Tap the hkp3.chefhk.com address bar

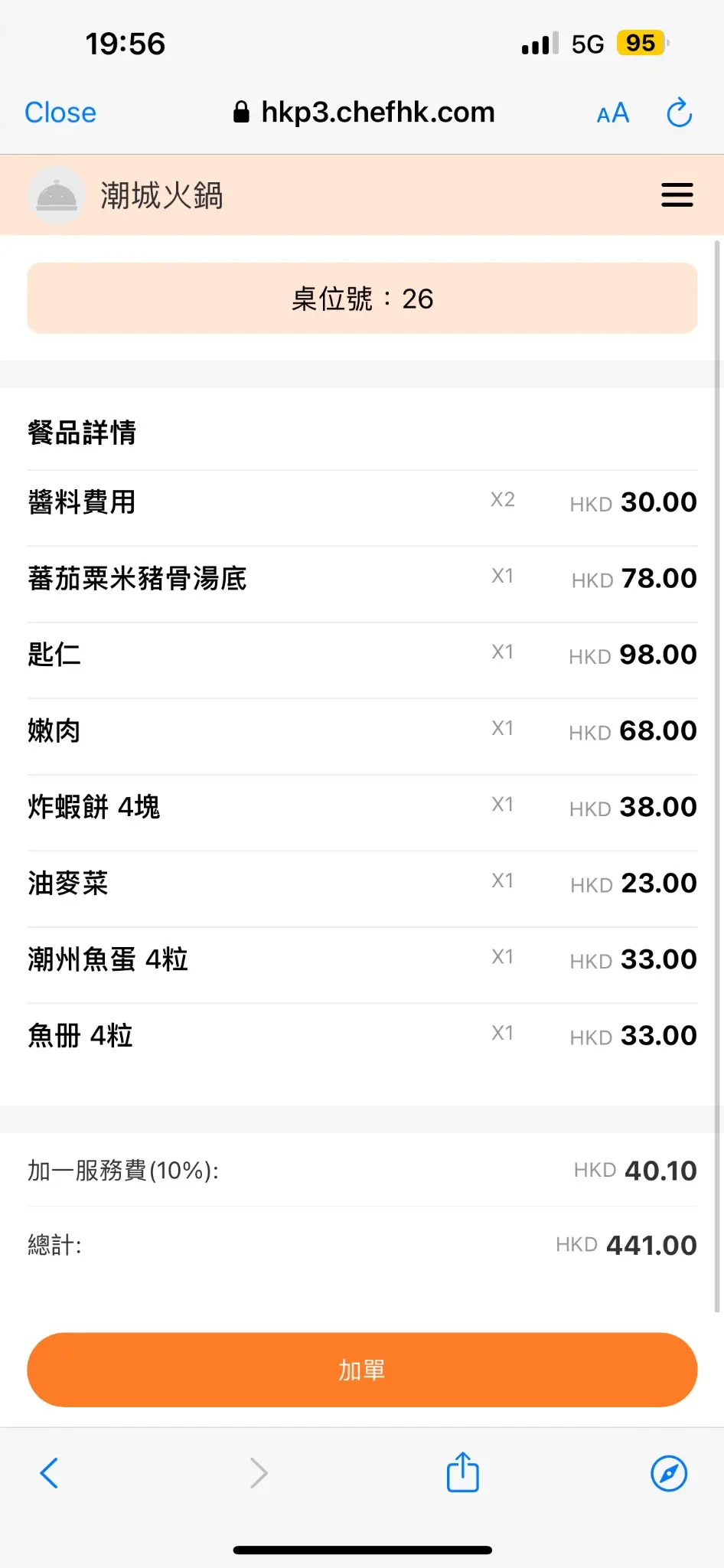[364, 113]
